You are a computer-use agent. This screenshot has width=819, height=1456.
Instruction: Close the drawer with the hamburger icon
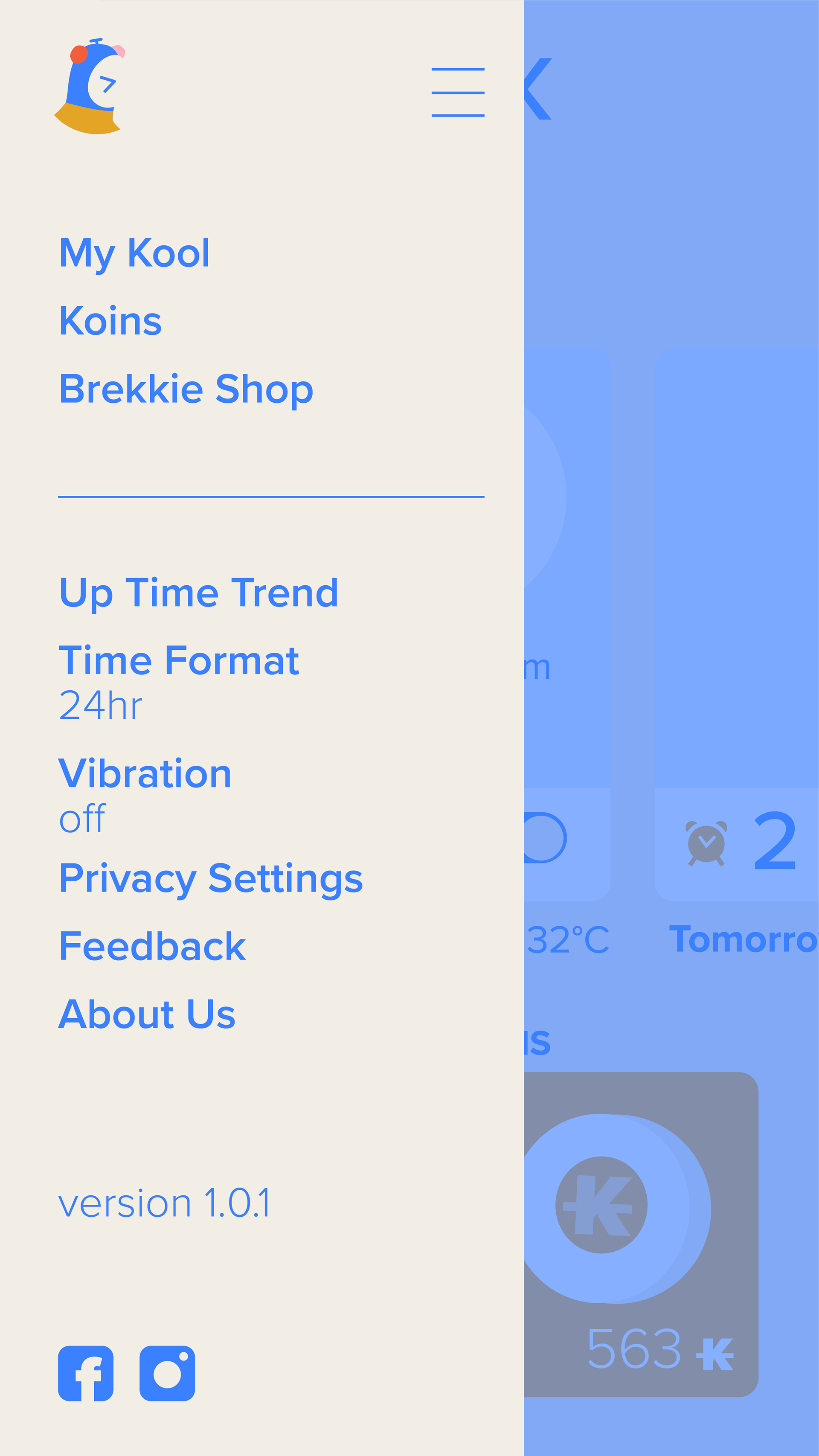(458, 92)
